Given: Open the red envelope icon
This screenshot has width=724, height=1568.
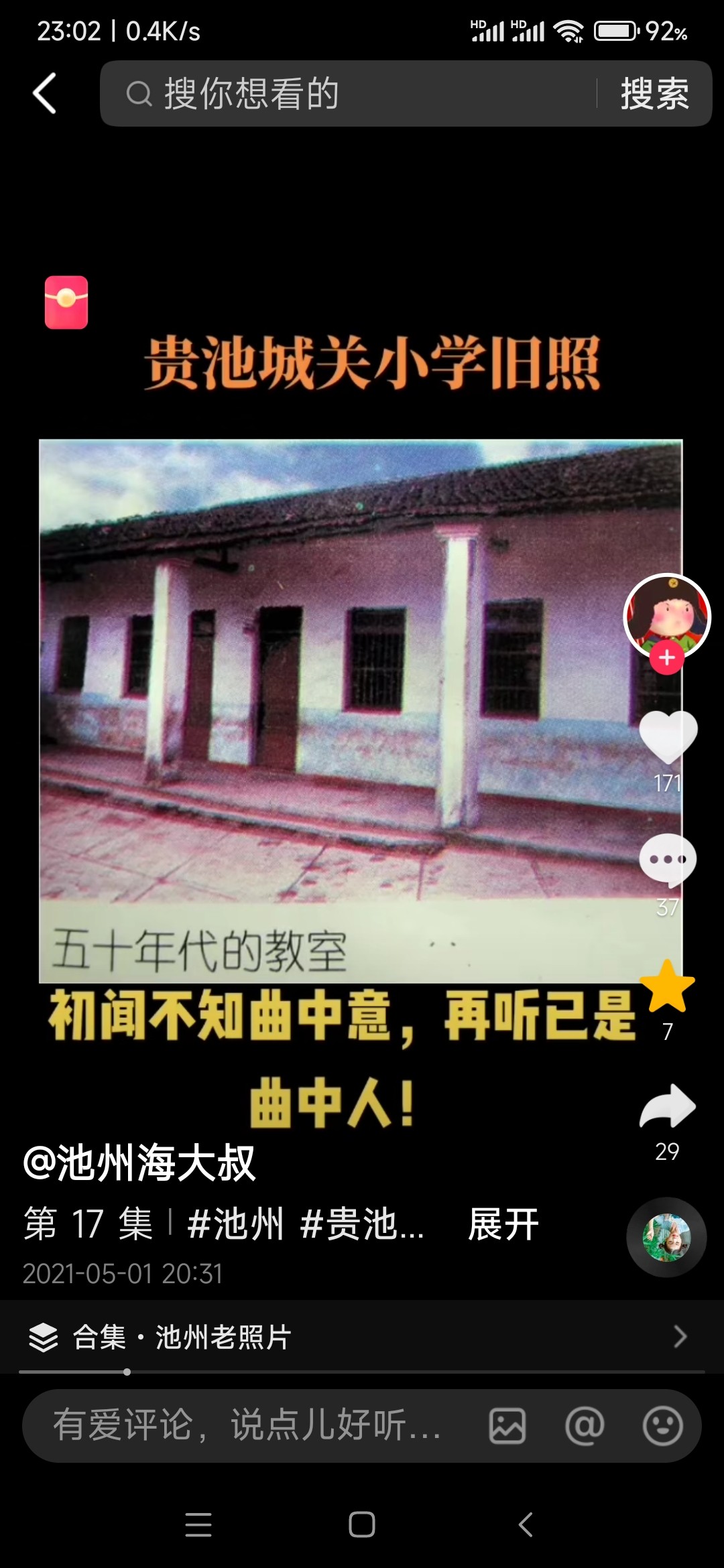Looking at the screenshot, I should (66, 302).
